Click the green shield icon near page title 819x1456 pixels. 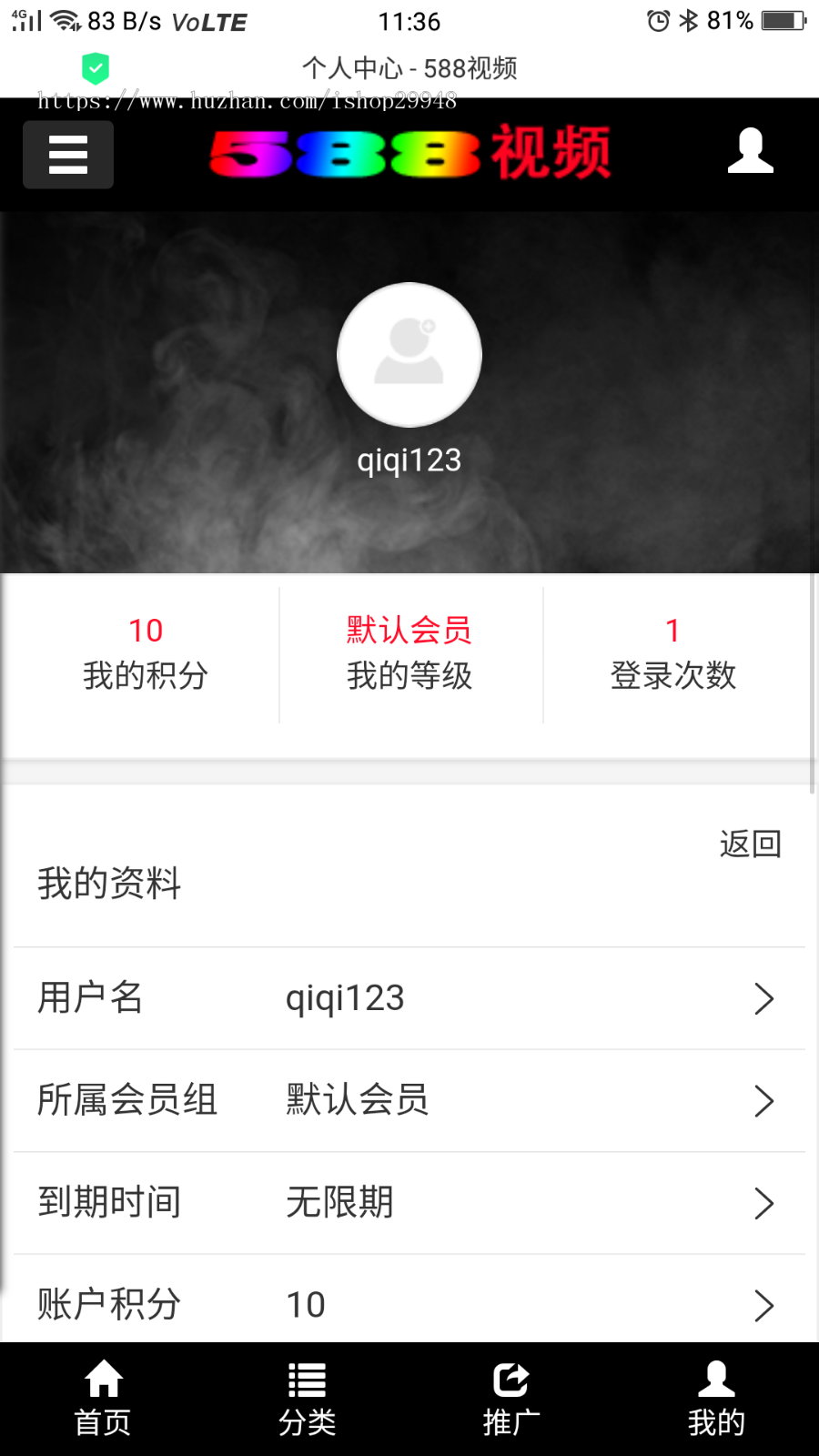tap(95, 67)
